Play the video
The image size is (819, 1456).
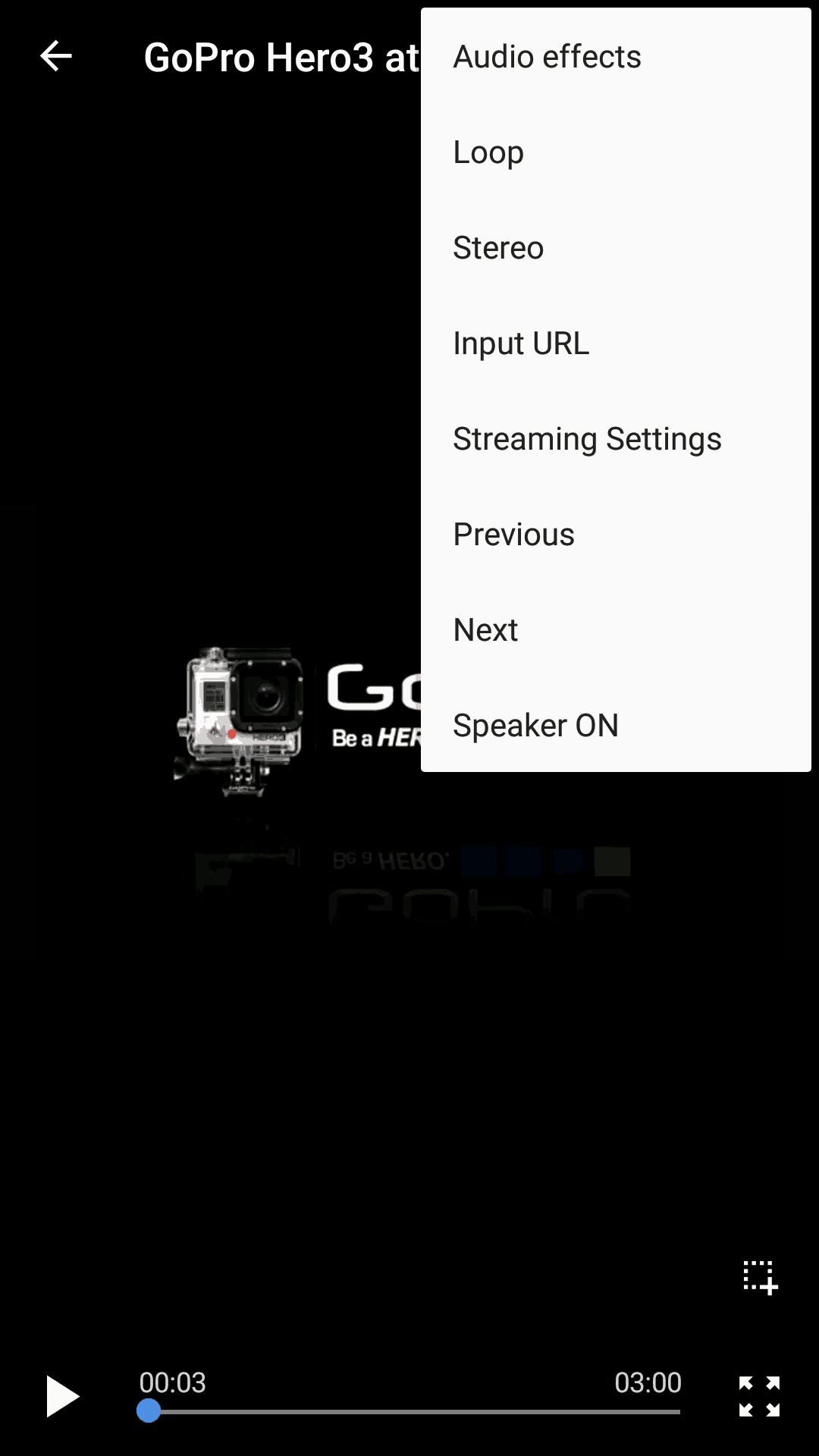click(62, 1396)
